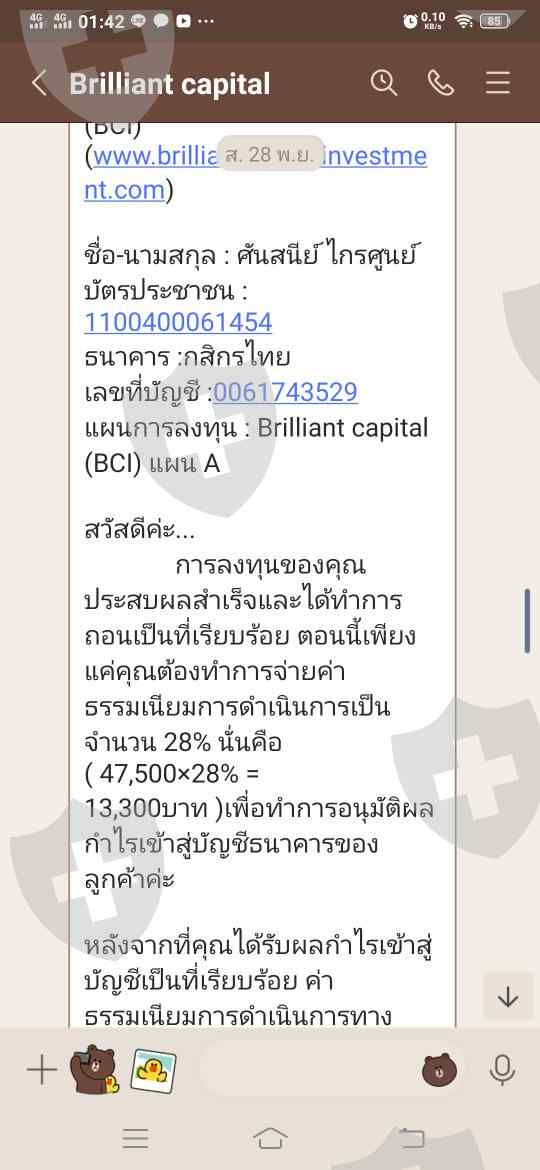Open the sticker bear face
The height and width of the screenshot is (1170, 540).
(439, 1072)
